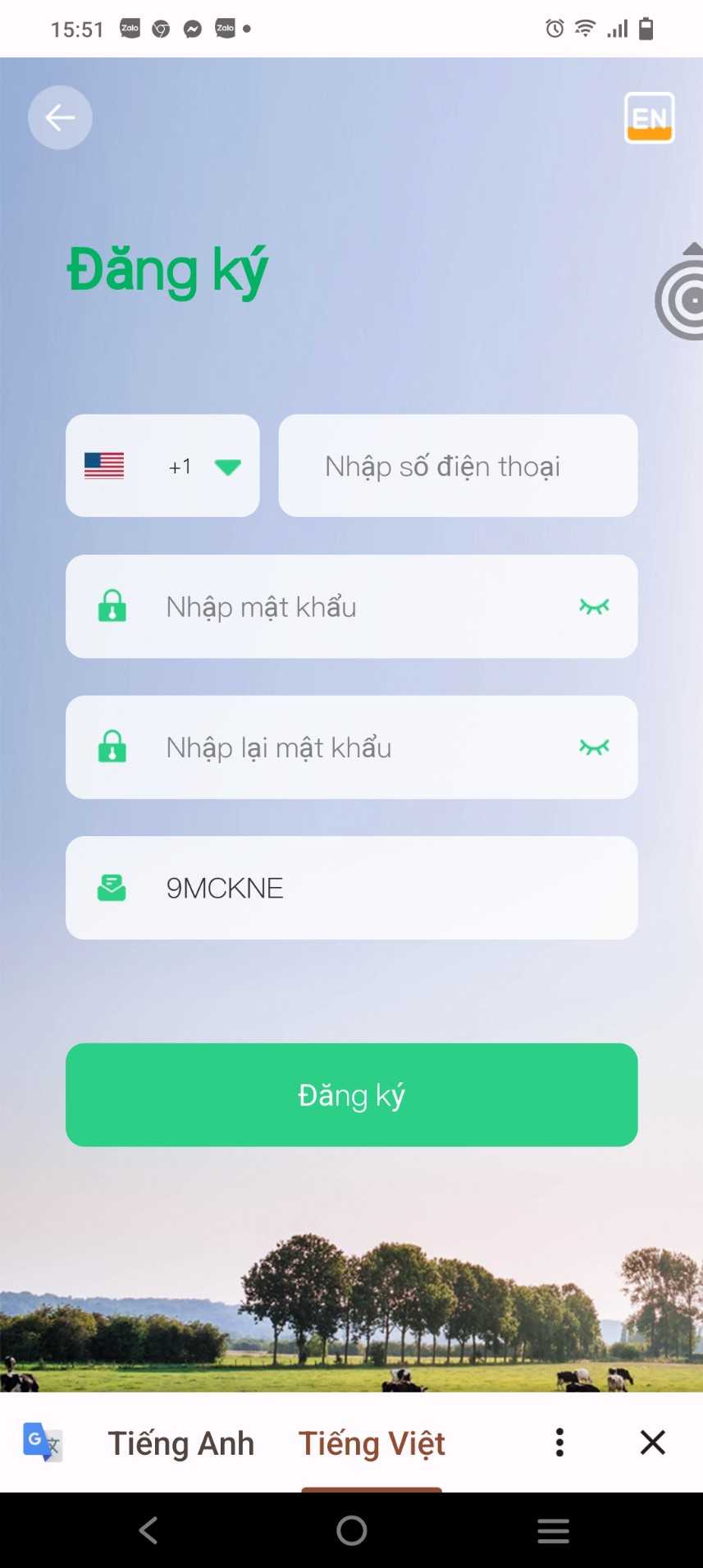Switch language with the EN icon
703x1568 pixels.
pos(649,118)
